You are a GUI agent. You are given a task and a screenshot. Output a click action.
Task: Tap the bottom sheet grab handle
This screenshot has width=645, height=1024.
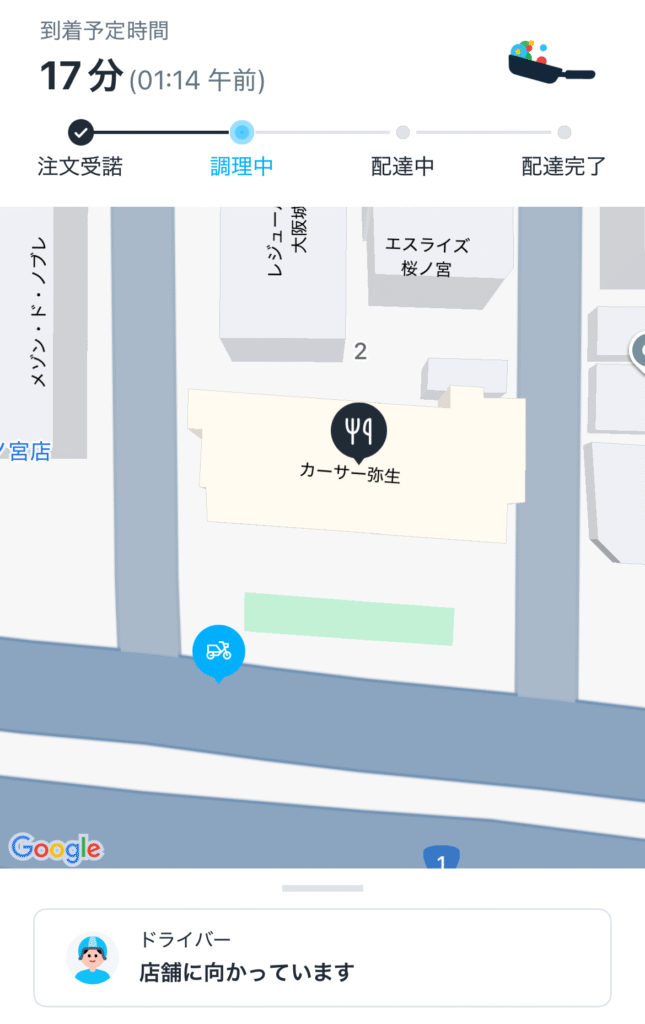[322, 888]
